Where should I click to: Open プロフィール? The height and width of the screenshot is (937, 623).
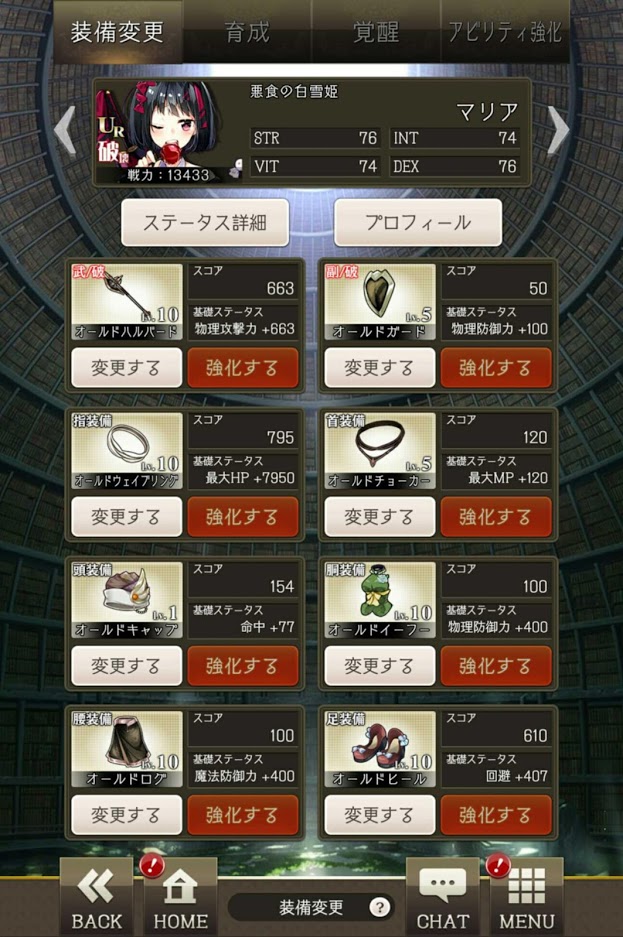coord(418,222)
